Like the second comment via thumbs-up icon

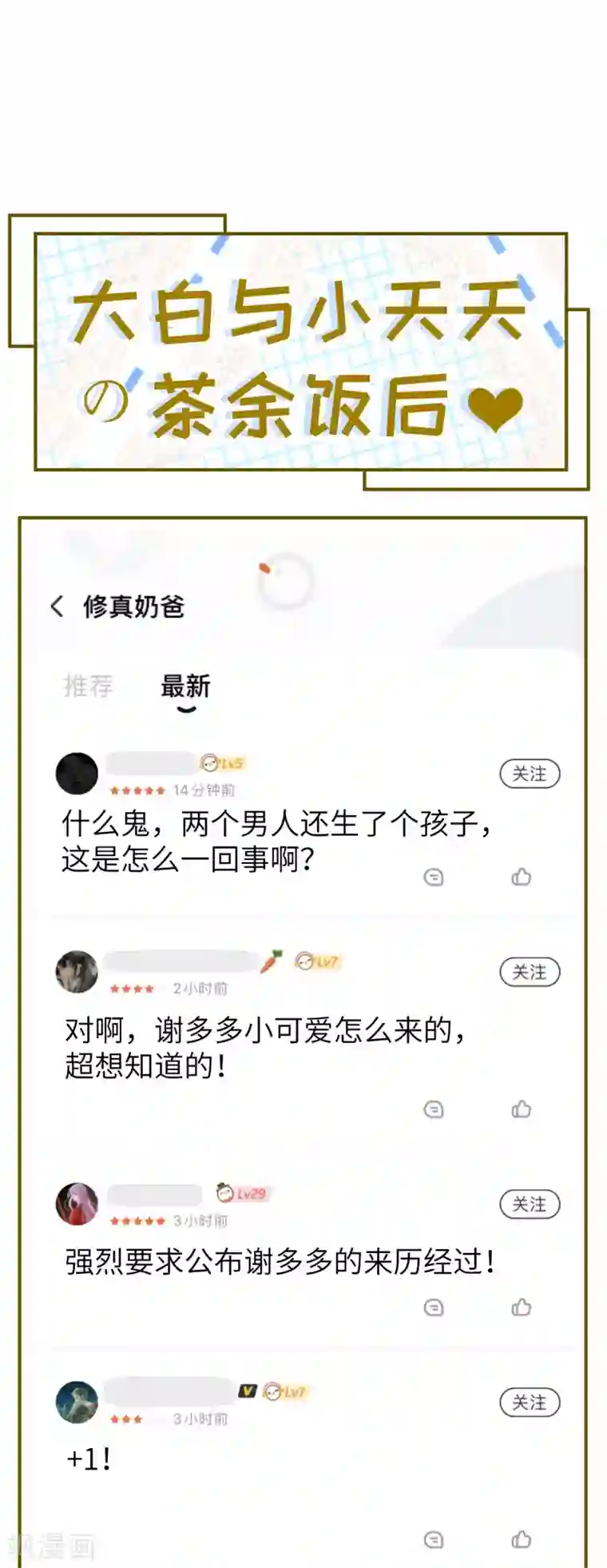click(521, 1109)
